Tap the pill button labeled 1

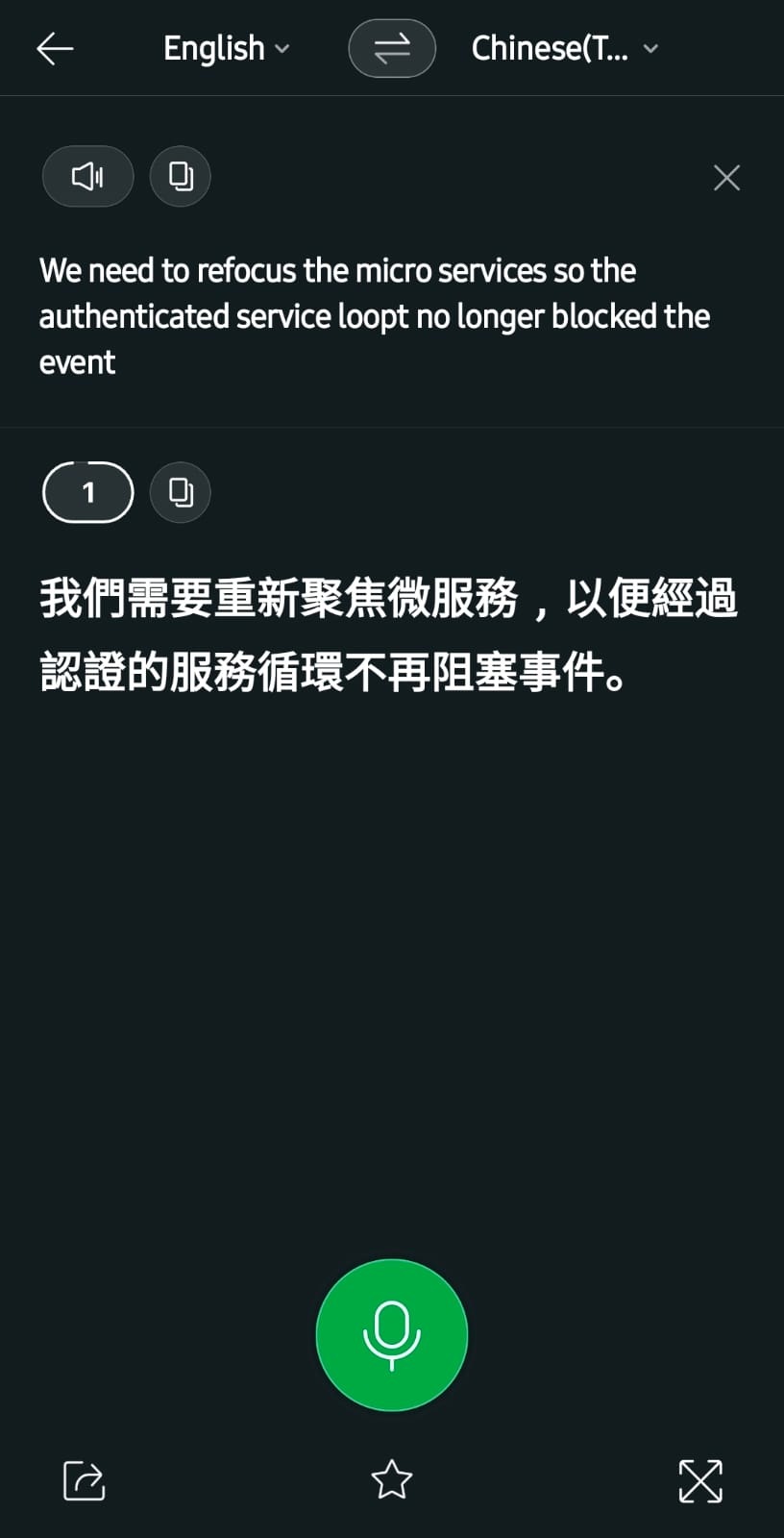click(x=88, y=492)
